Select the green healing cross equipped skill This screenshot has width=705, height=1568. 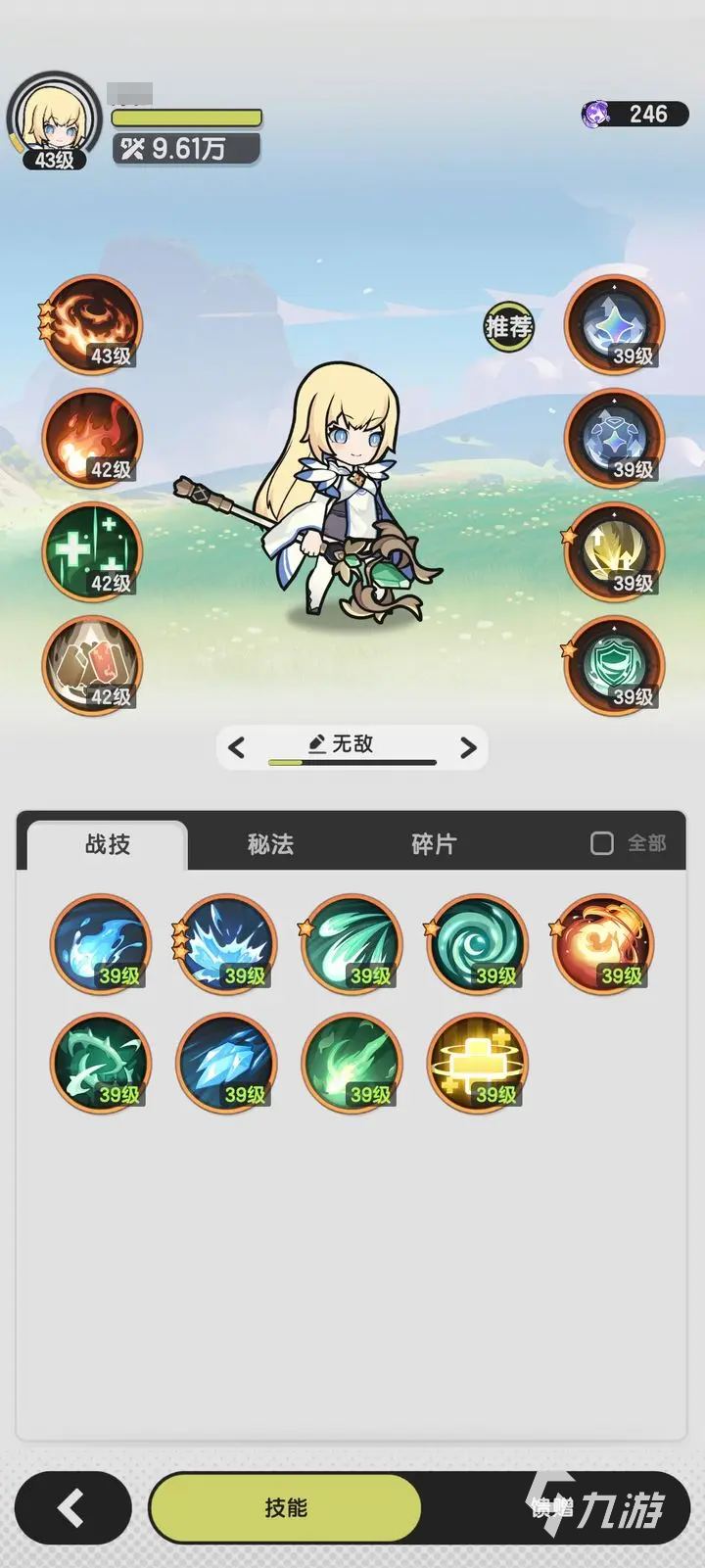click(93, 551)
